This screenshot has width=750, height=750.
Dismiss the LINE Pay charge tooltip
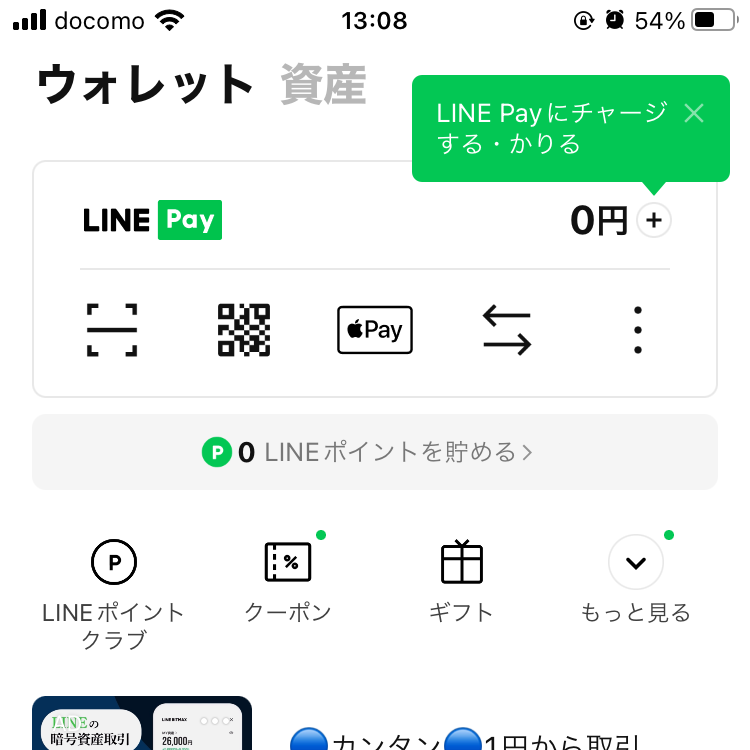coord(694,113)
